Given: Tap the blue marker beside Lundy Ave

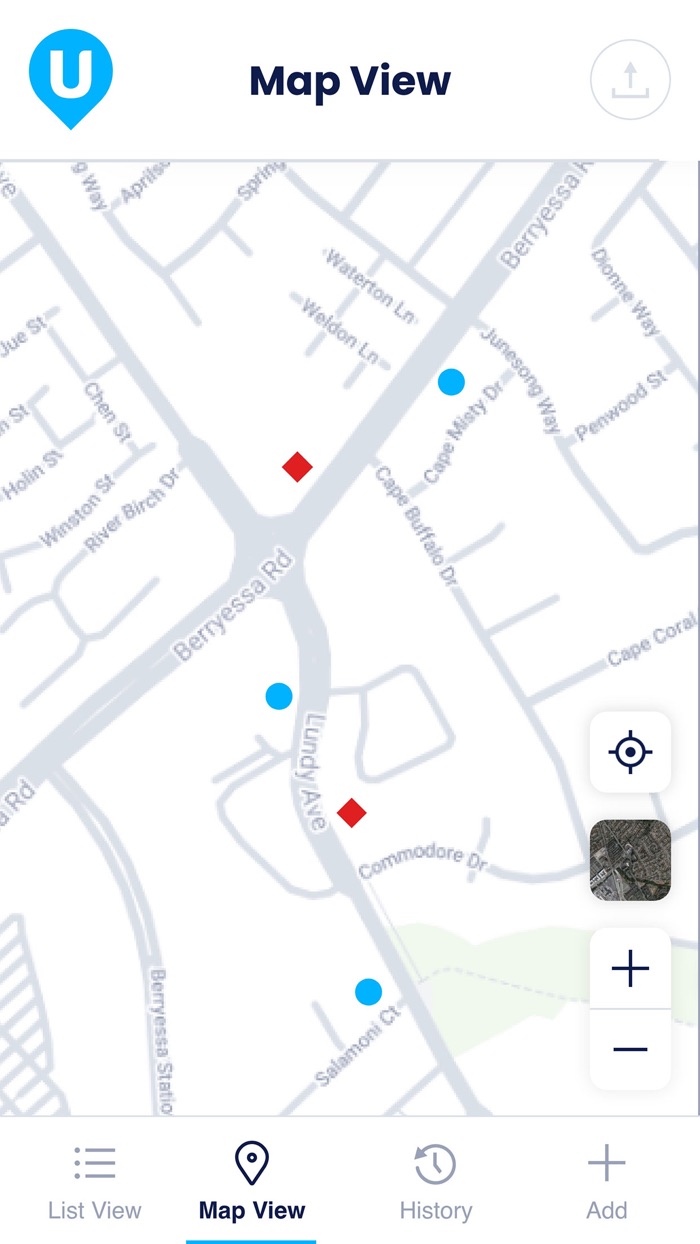Looking at the screenshot, I should pos(279,696).
